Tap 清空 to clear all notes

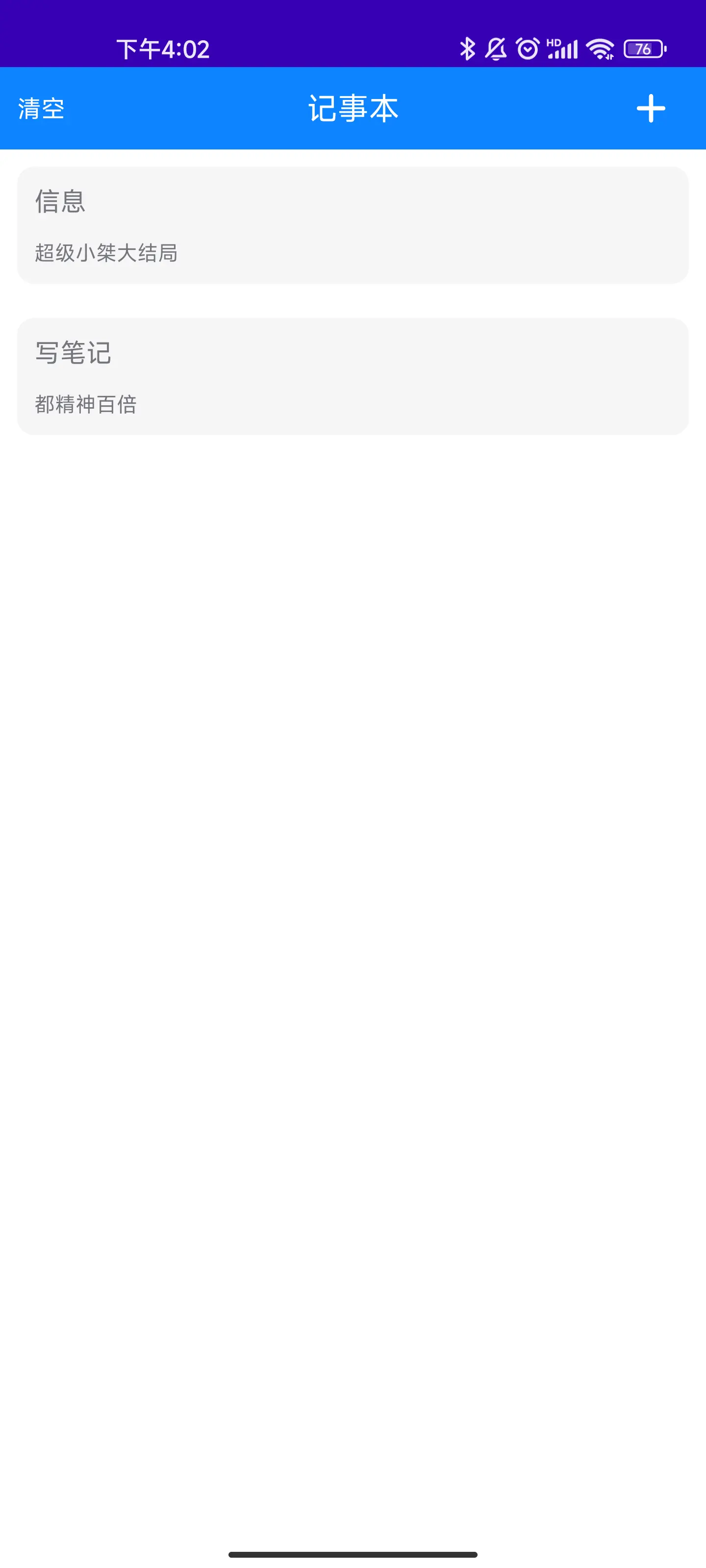(41, 109)
